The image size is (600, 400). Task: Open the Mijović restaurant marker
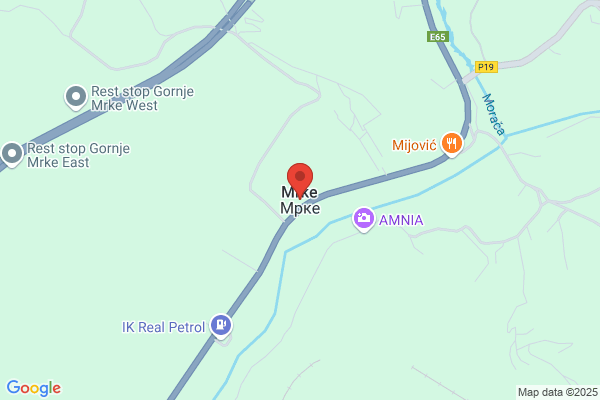click(452, 144)
